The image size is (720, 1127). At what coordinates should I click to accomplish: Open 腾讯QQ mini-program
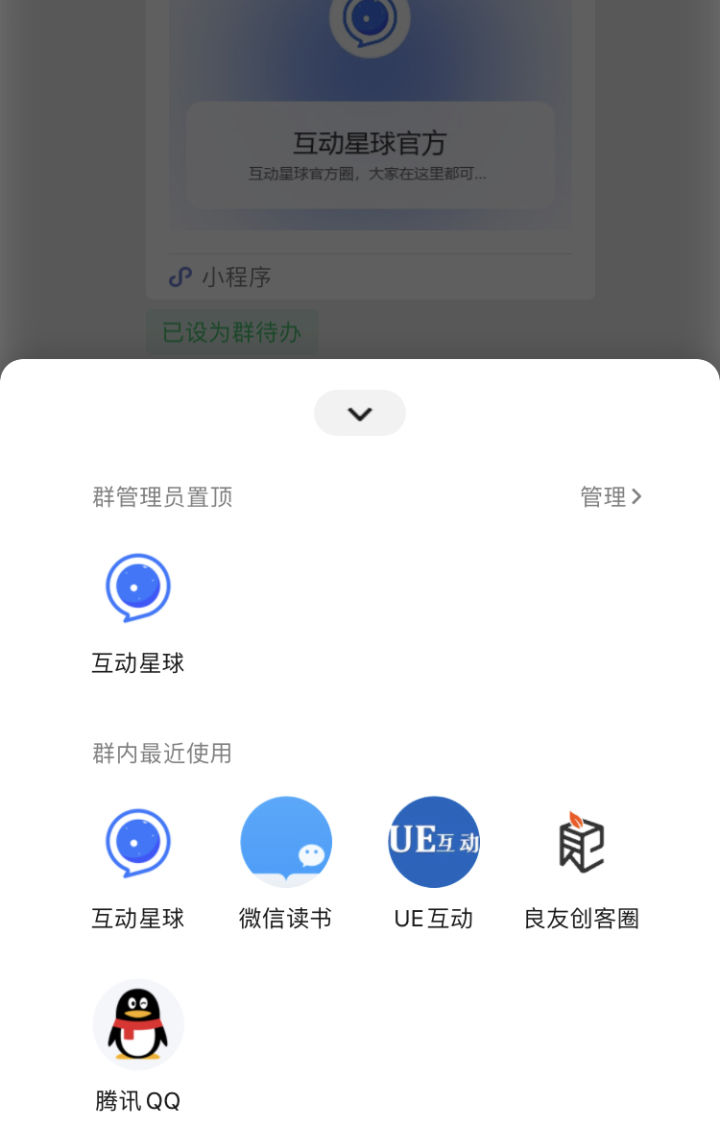138,1024
